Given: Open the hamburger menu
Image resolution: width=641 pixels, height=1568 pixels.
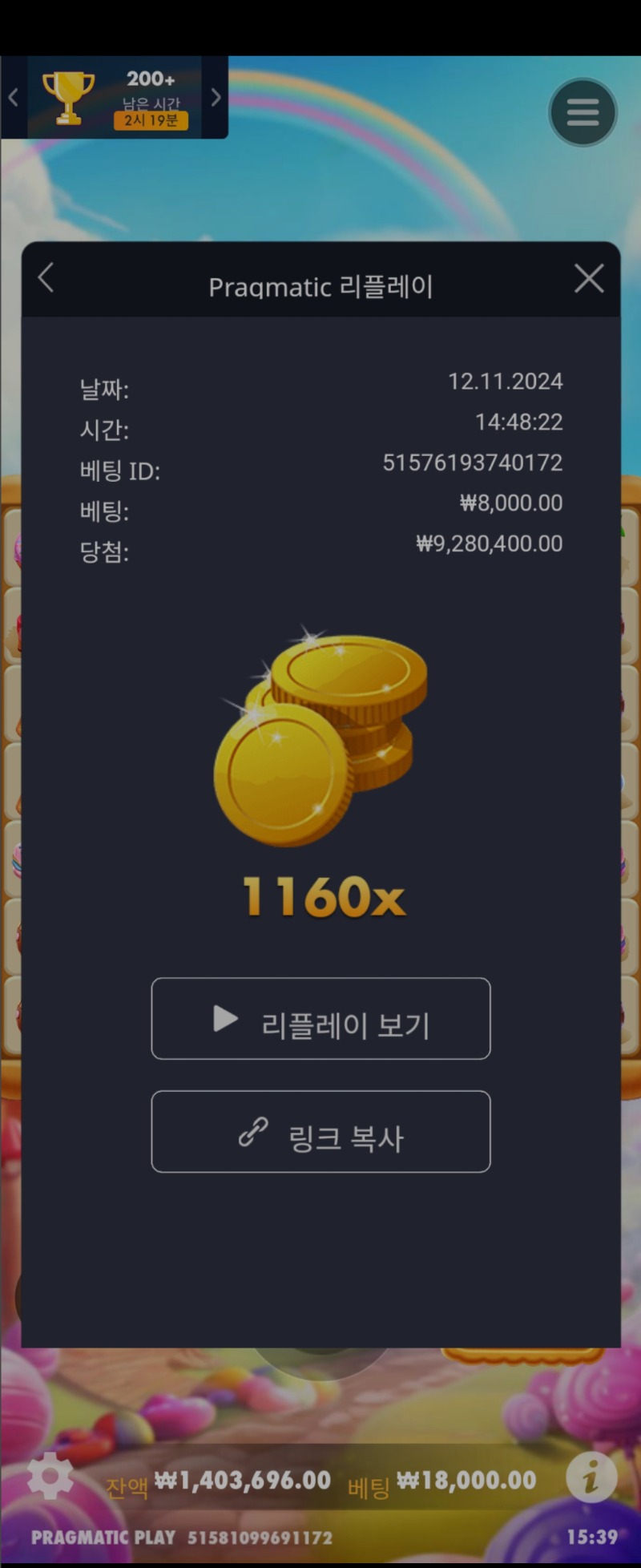Looking at the screenshot, I should [583, 112].
